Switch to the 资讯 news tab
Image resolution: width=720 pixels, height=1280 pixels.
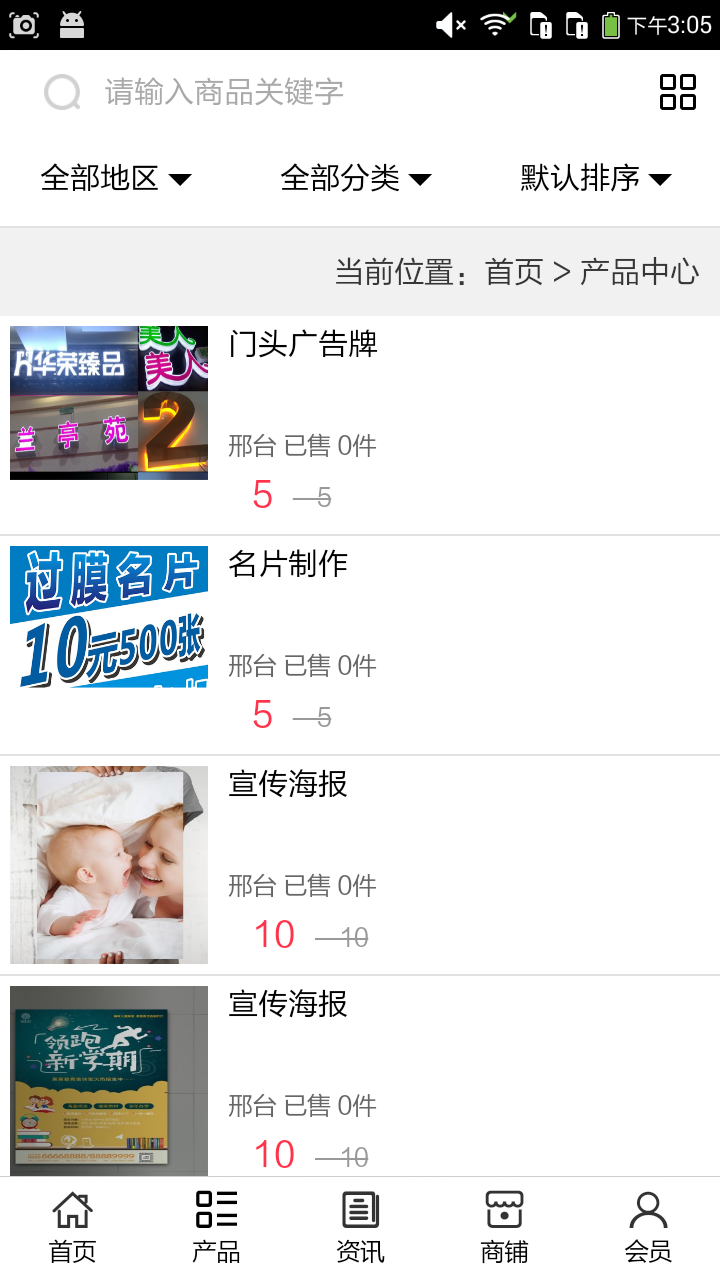(x=360, y=1228)
